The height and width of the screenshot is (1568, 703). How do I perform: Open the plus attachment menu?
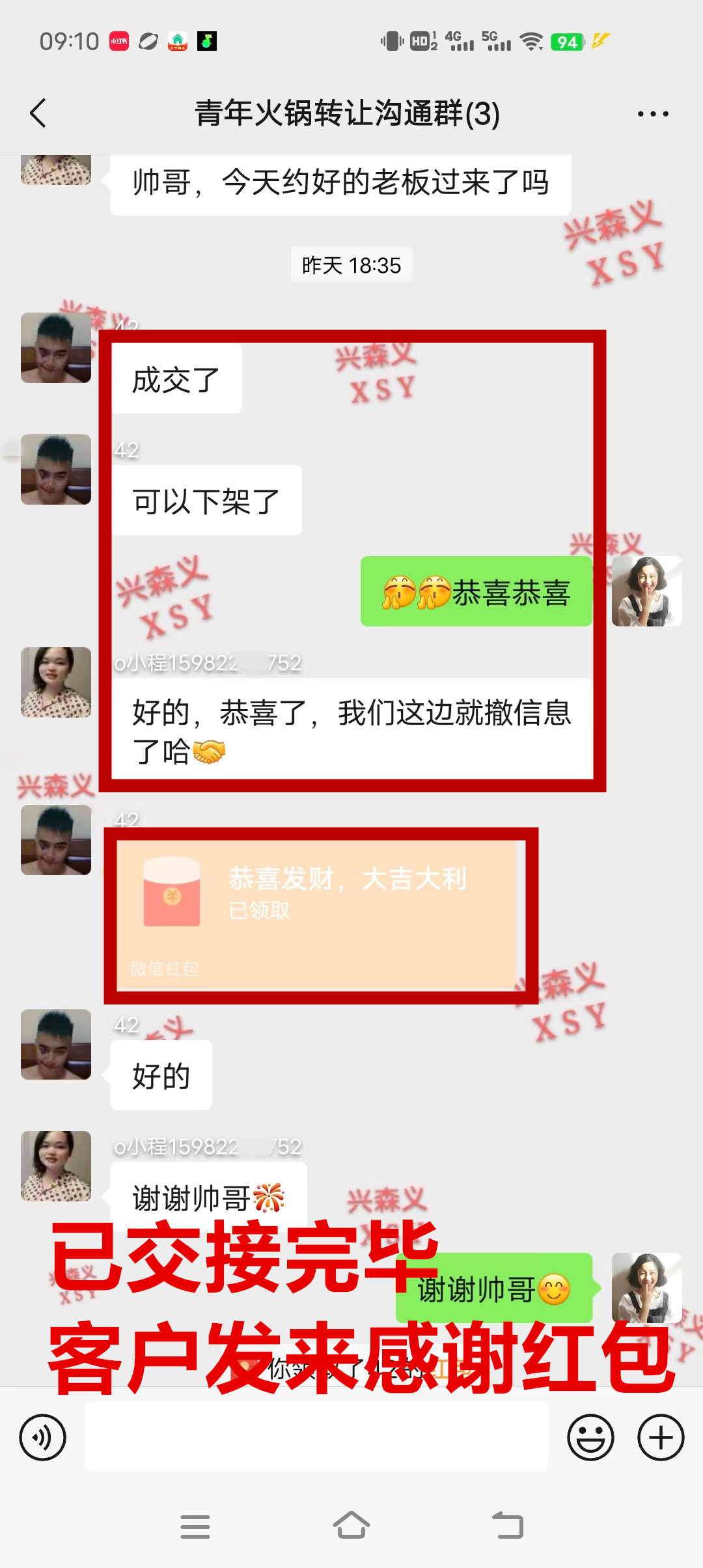pos(661,1437)
